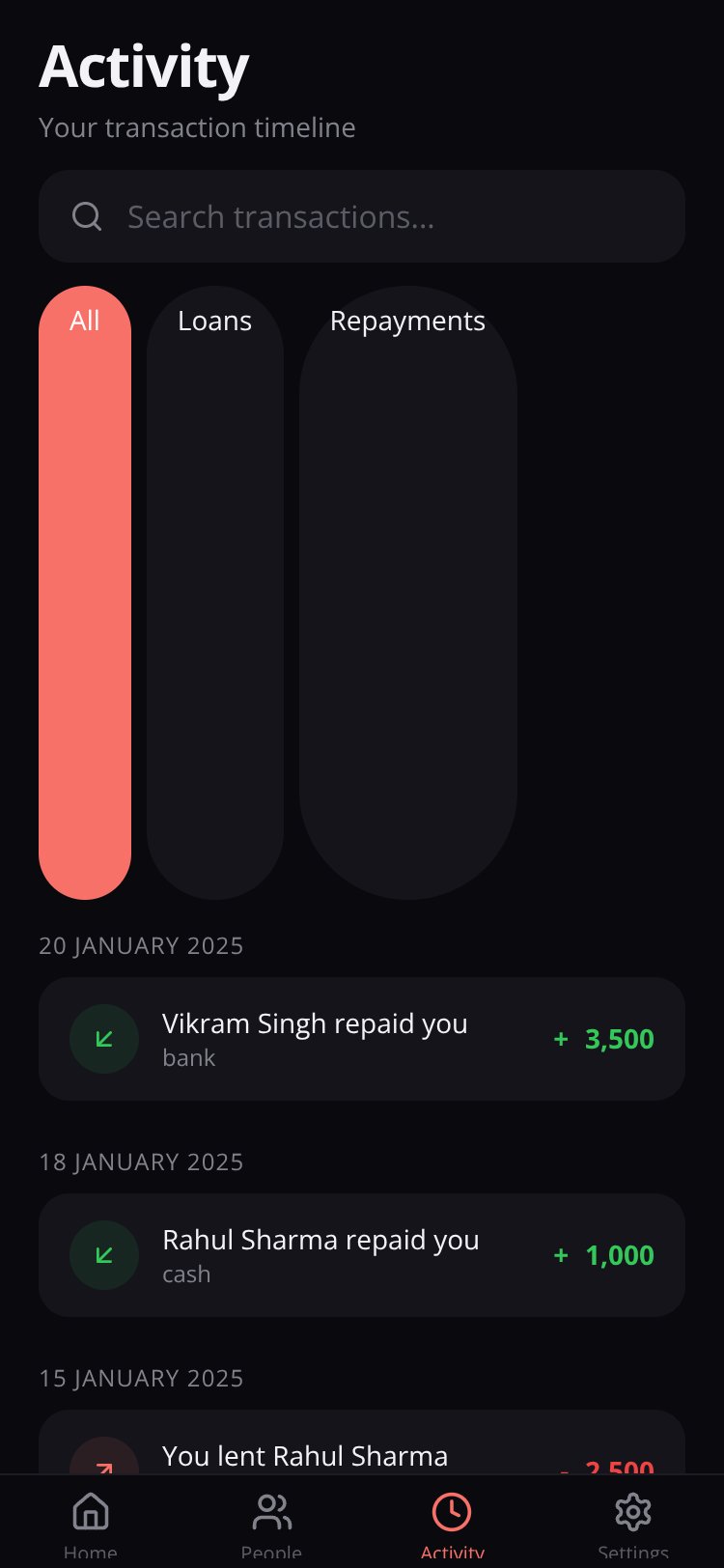Show only Repayments
Screen dimensions: 724x1568
408,593
